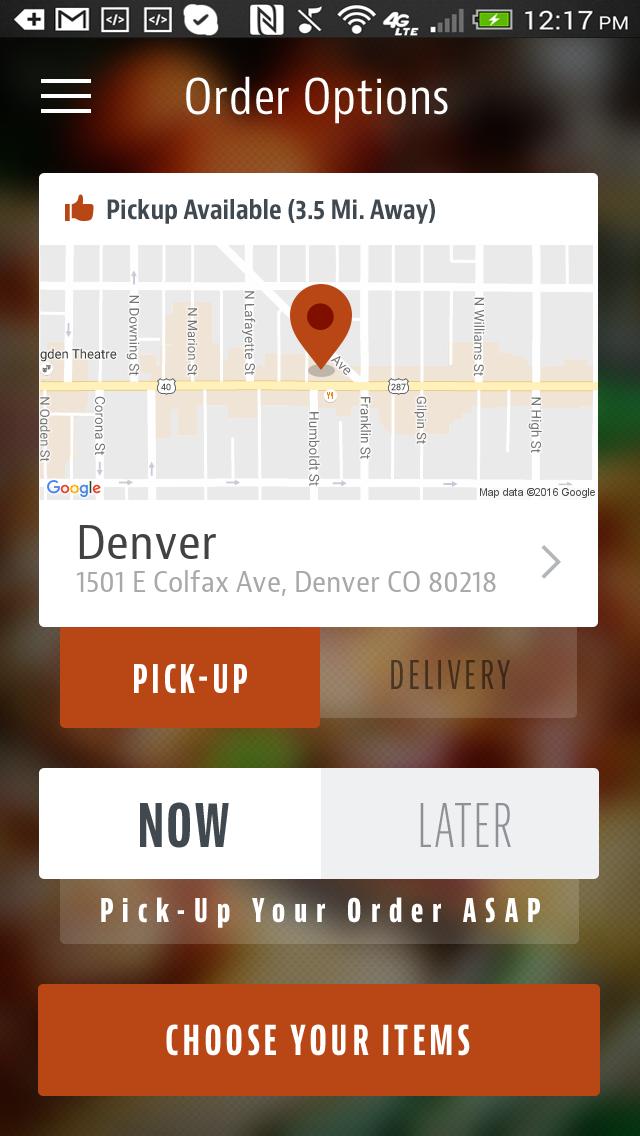The image size is (640, 1136).
Task: Select the Pick-Up option
Action: point(190,677)
